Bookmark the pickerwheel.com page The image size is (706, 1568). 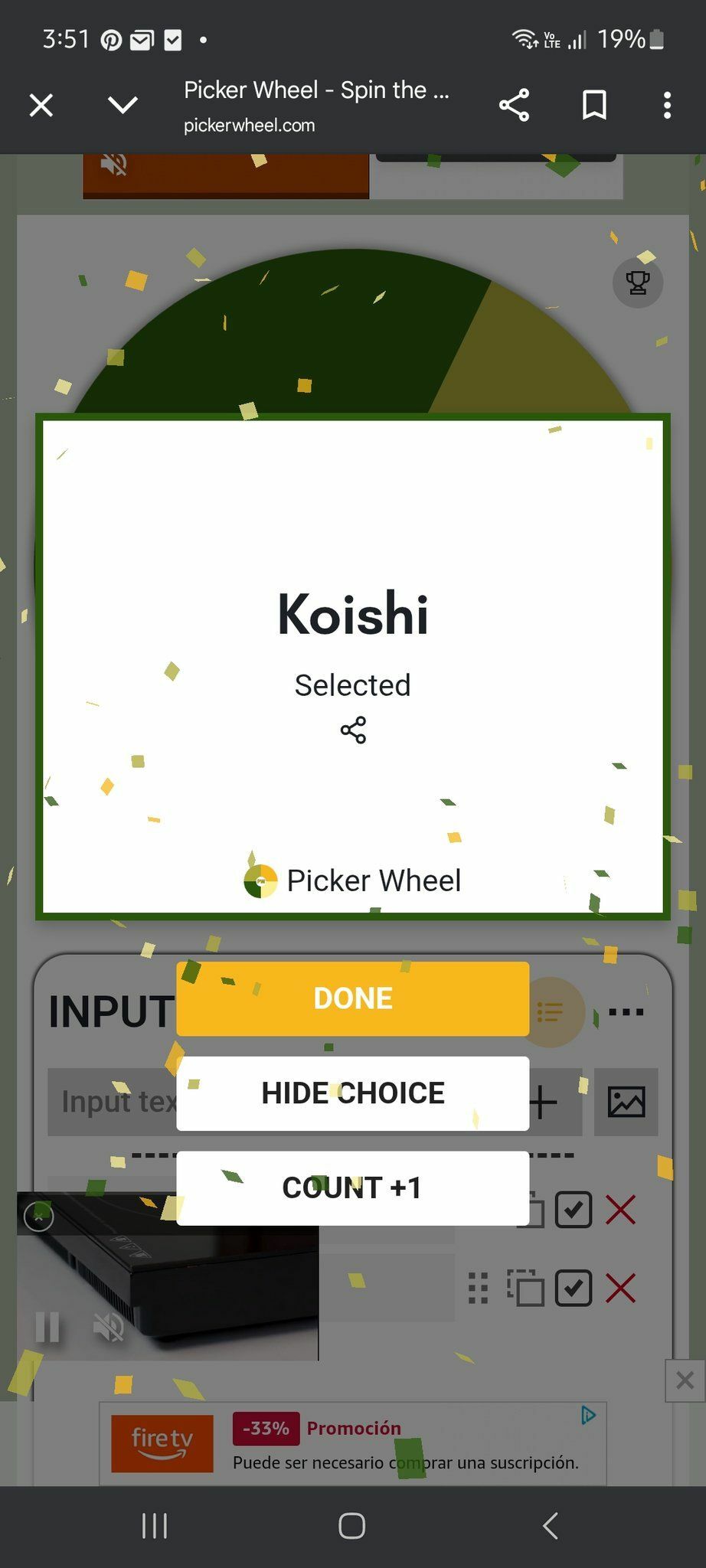tap(594, 105)
